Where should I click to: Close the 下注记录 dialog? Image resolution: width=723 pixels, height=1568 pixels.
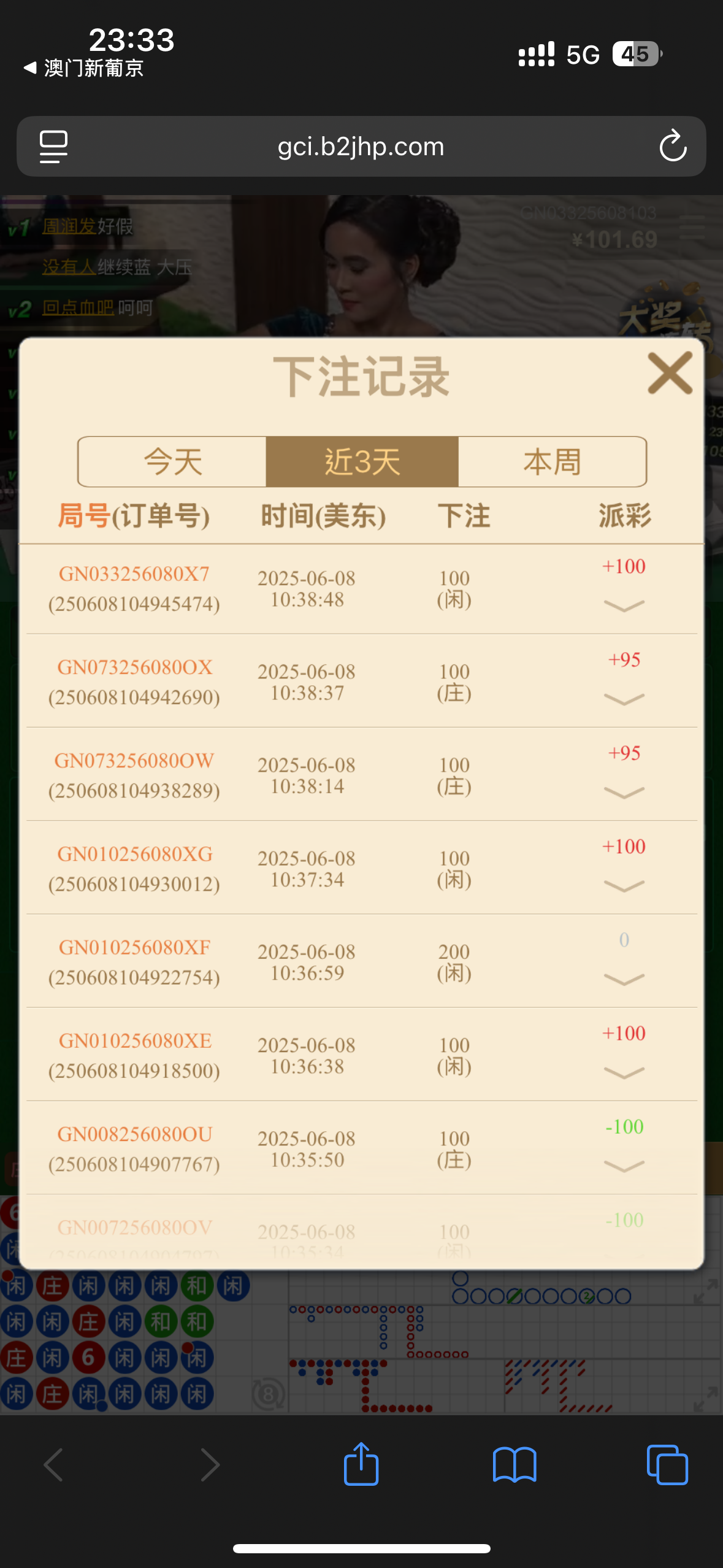pos(670,373)
